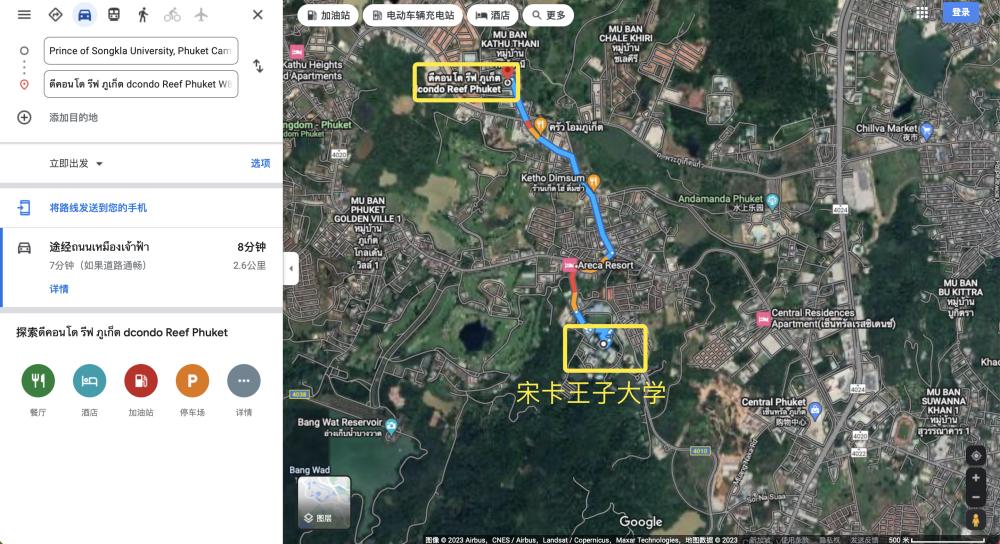This screenshot has width=1000, height=544.
Task: Open route 选项 link
Action: pyautogui.click(x=260, y=163)
